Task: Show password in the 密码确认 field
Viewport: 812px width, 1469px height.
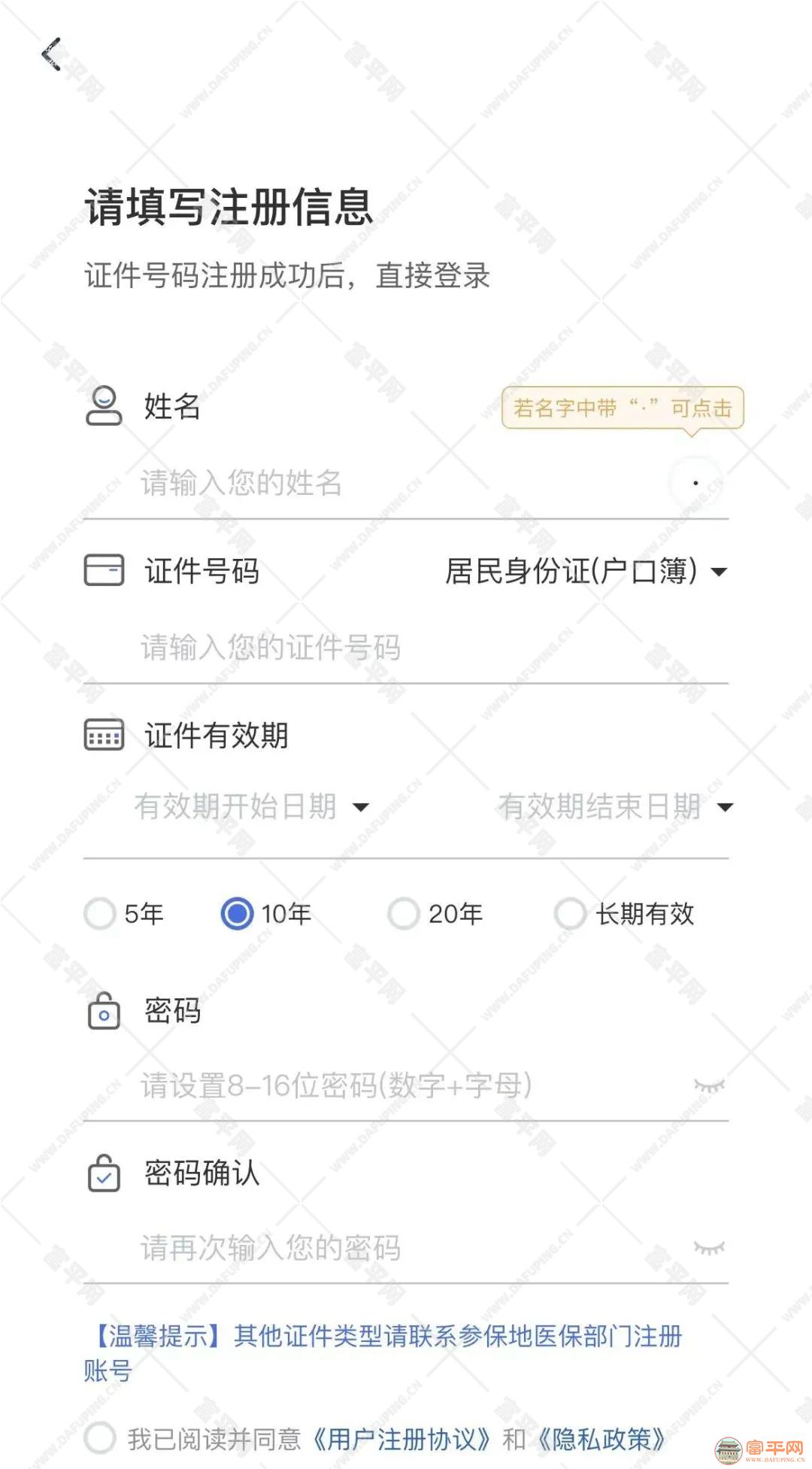Action: pyautogui.click(x=708, y=1248)
